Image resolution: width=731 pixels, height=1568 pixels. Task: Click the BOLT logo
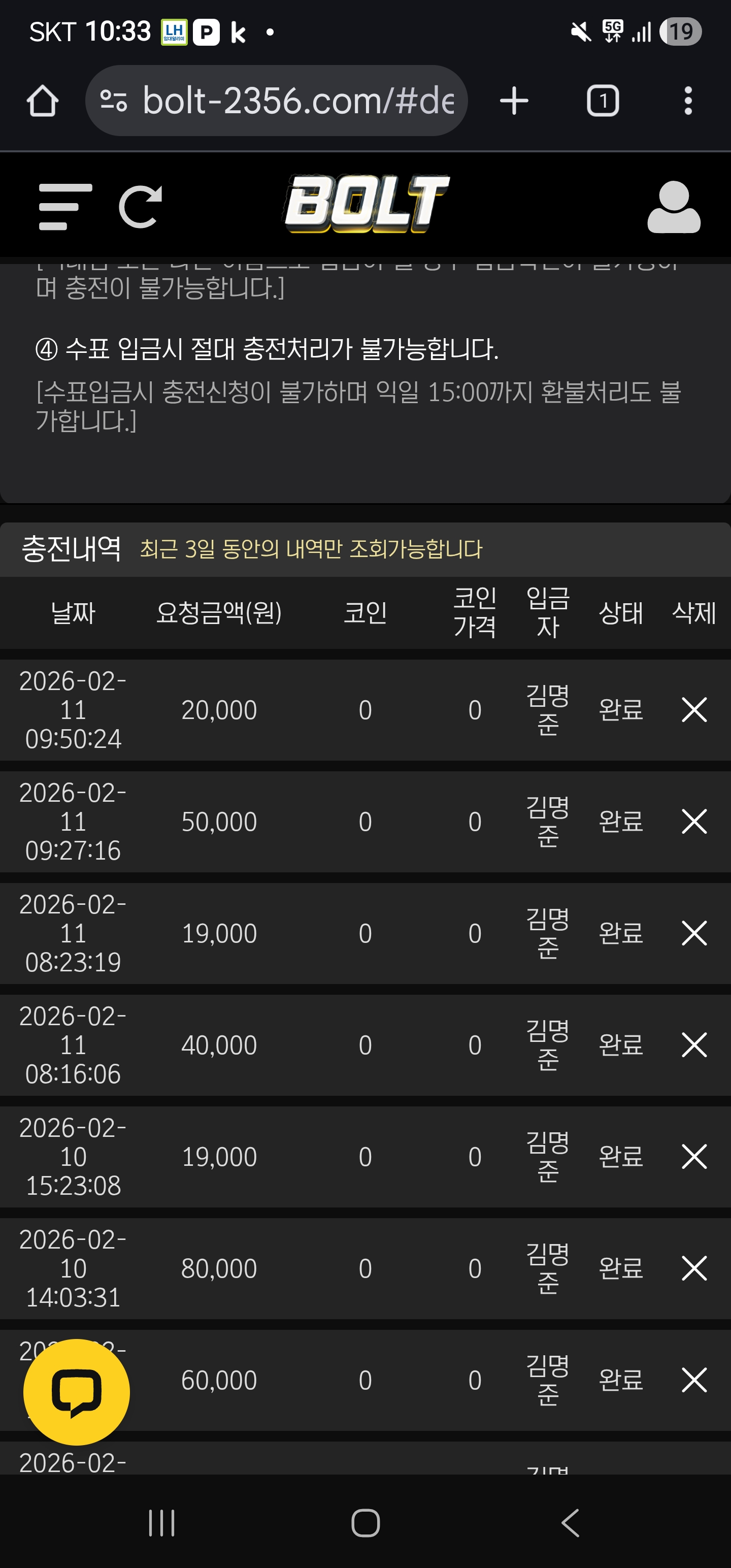click(x=365, y=205)
